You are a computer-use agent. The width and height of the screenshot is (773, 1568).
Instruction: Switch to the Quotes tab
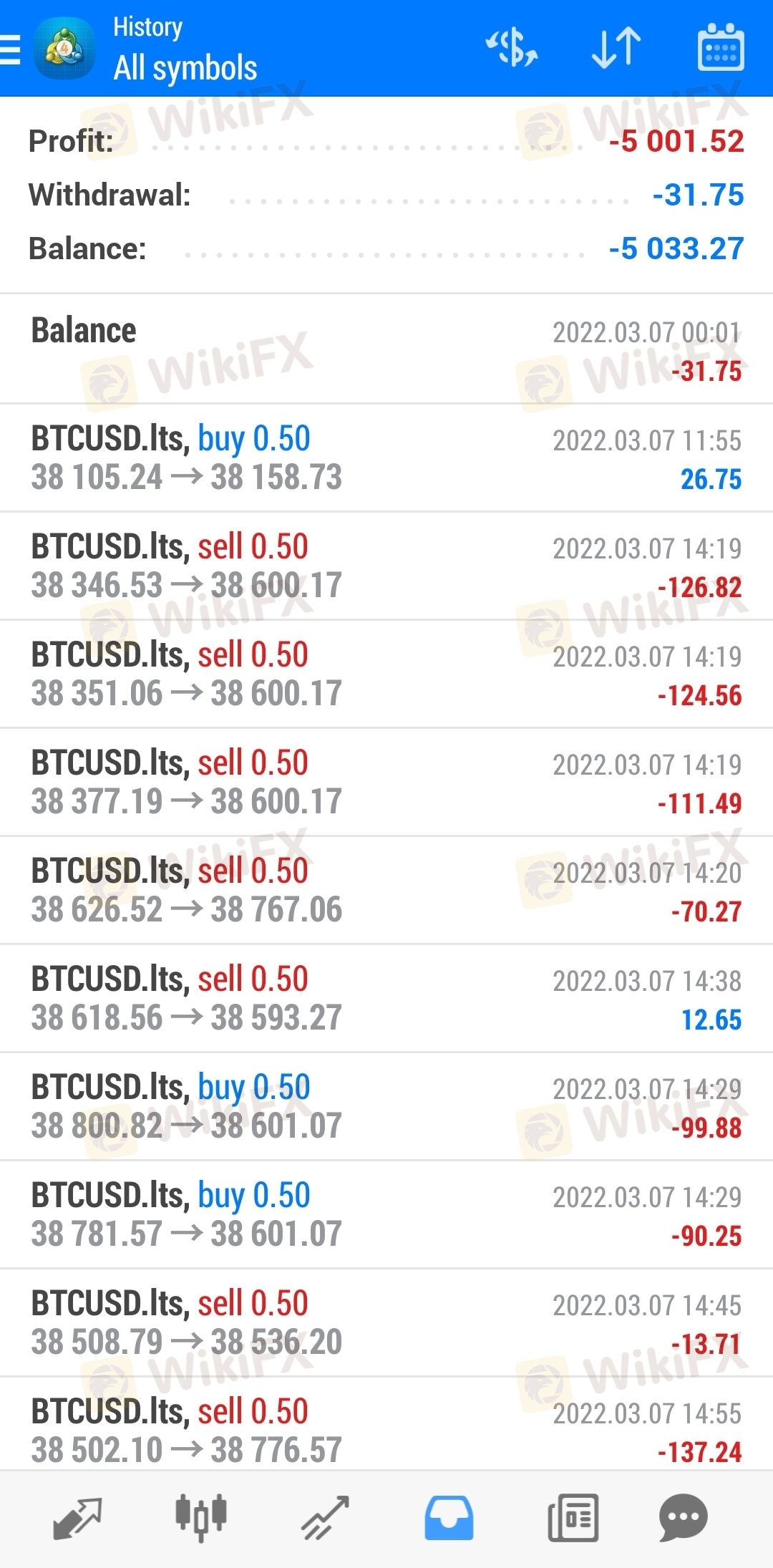pos(77,1518)
